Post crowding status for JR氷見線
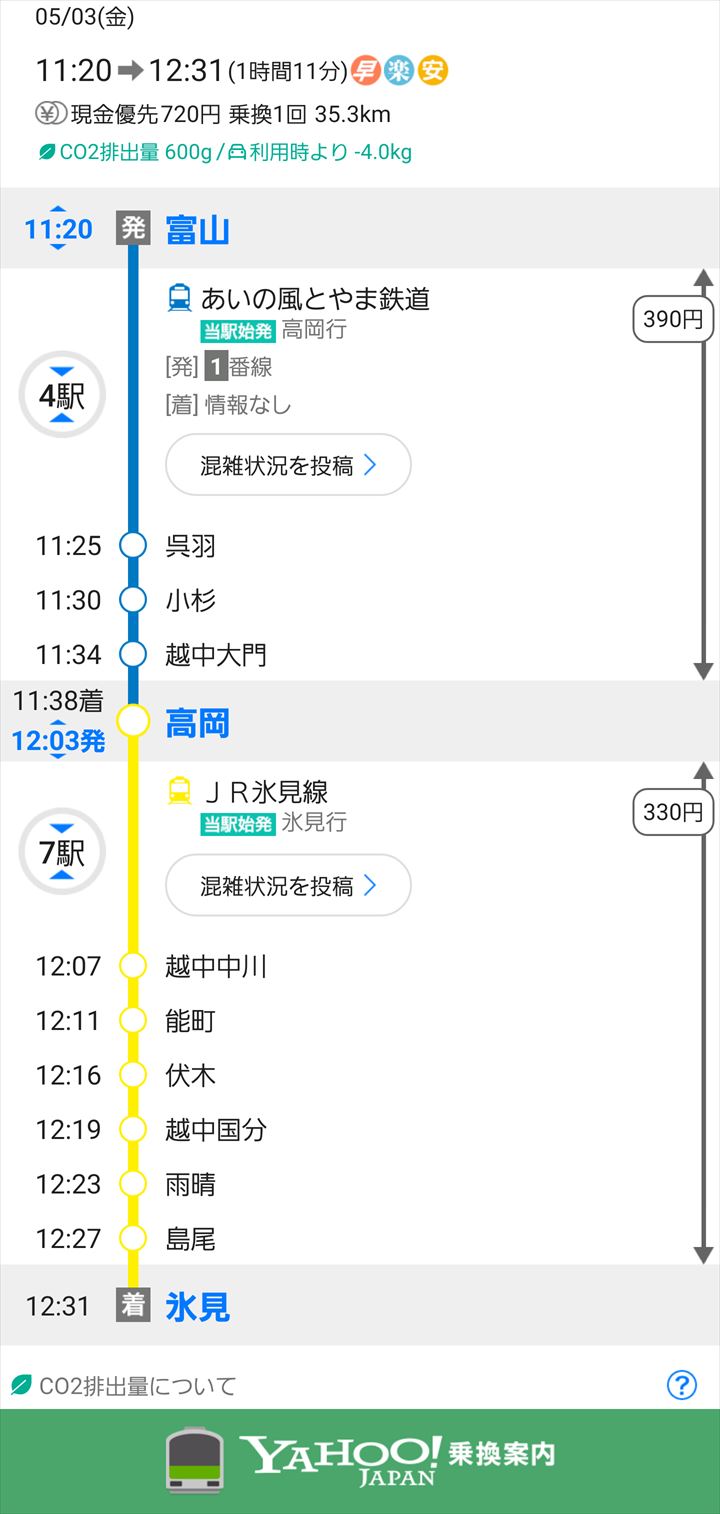The image size is (720, 1514). 288,886
